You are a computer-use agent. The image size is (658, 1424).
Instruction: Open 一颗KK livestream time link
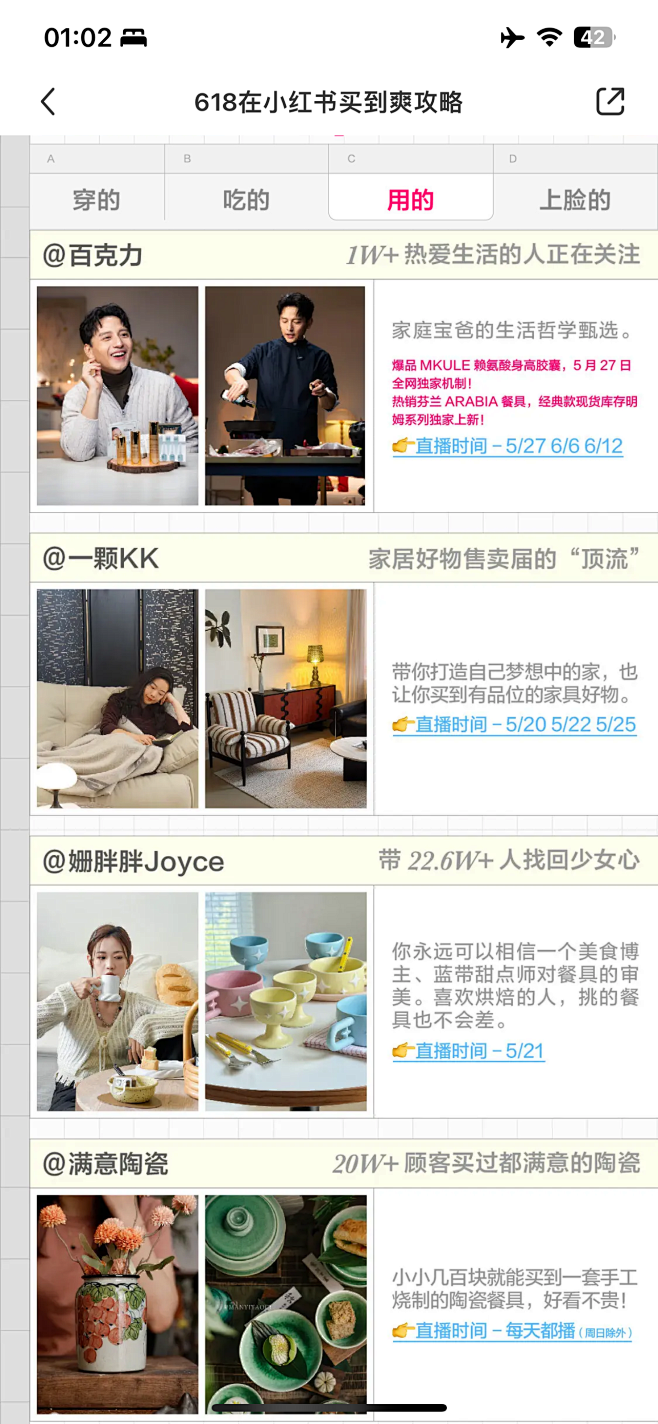pyautogui.click(x=515, y=724)
